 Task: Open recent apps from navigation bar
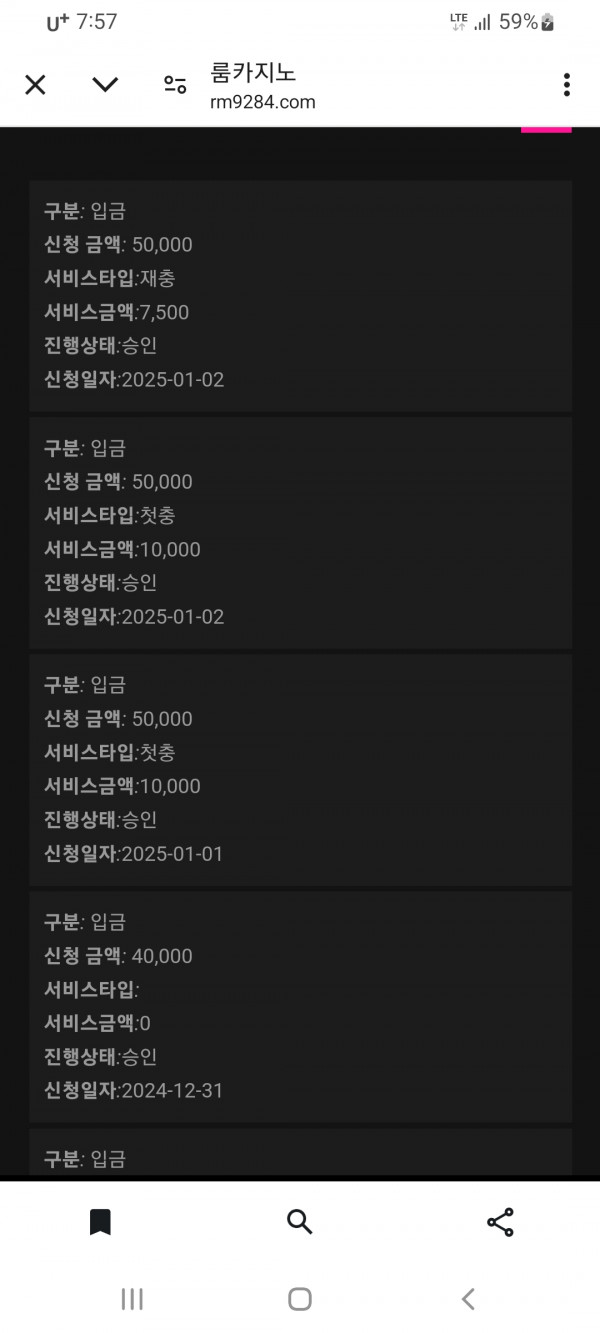coord(131,1299)
